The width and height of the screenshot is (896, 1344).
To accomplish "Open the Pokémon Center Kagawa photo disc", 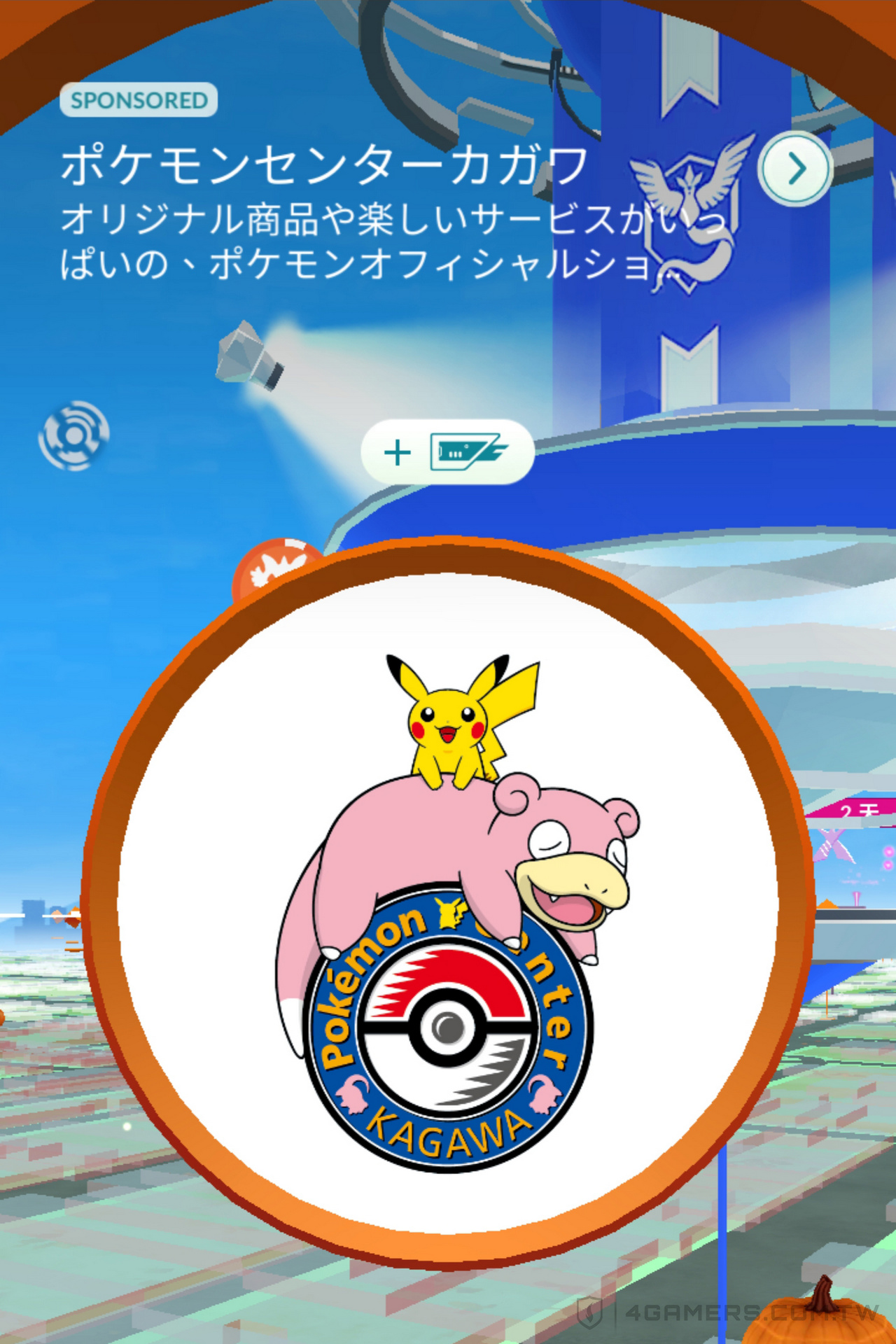I will (x=448, y=903).
